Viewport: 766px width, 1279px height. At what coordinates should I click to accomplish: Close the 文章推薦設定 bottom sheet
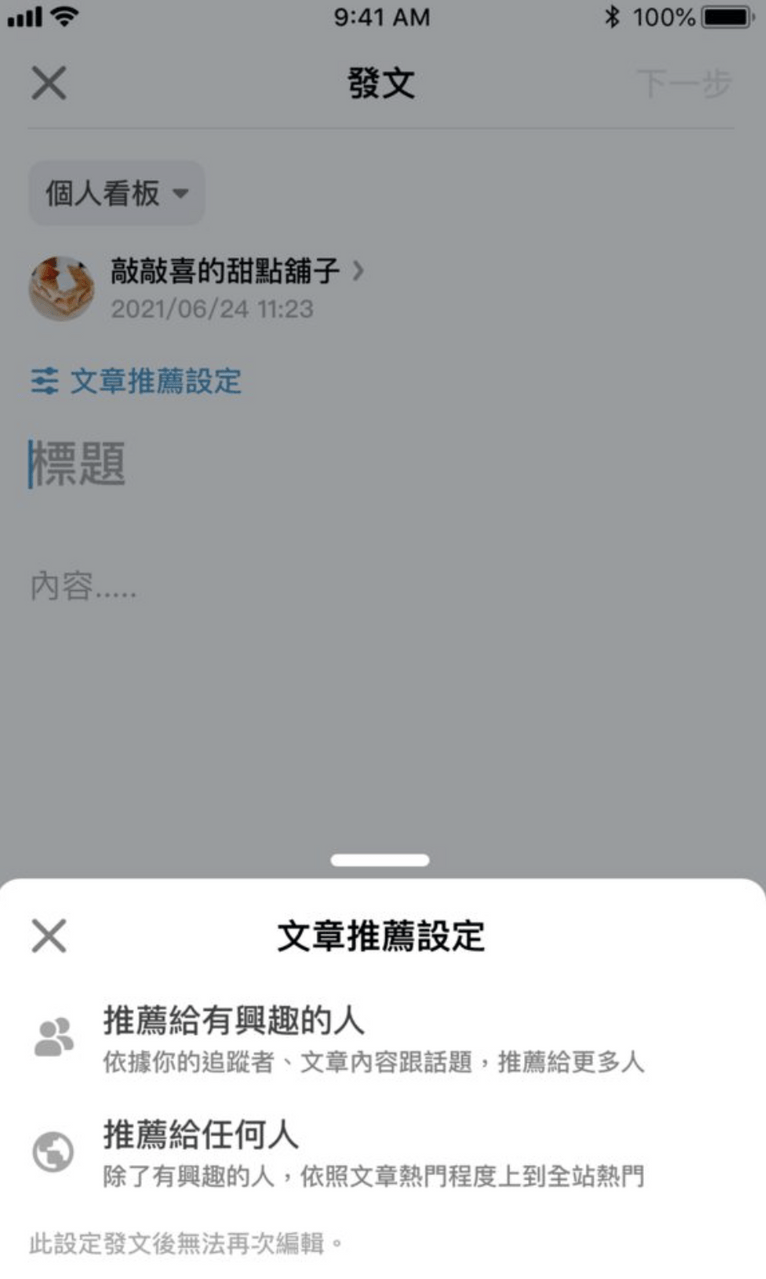tap(48, 937)
